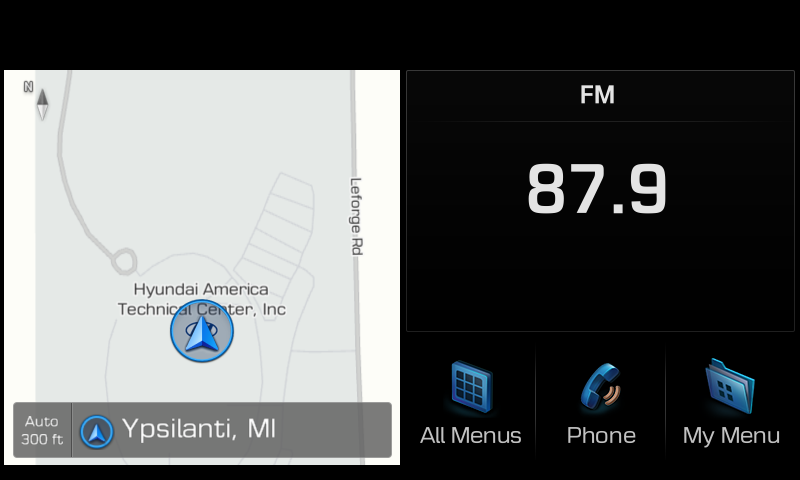Select the Ypsilanti, MI location bar
The image size is (800, 480).
point(232,430)
